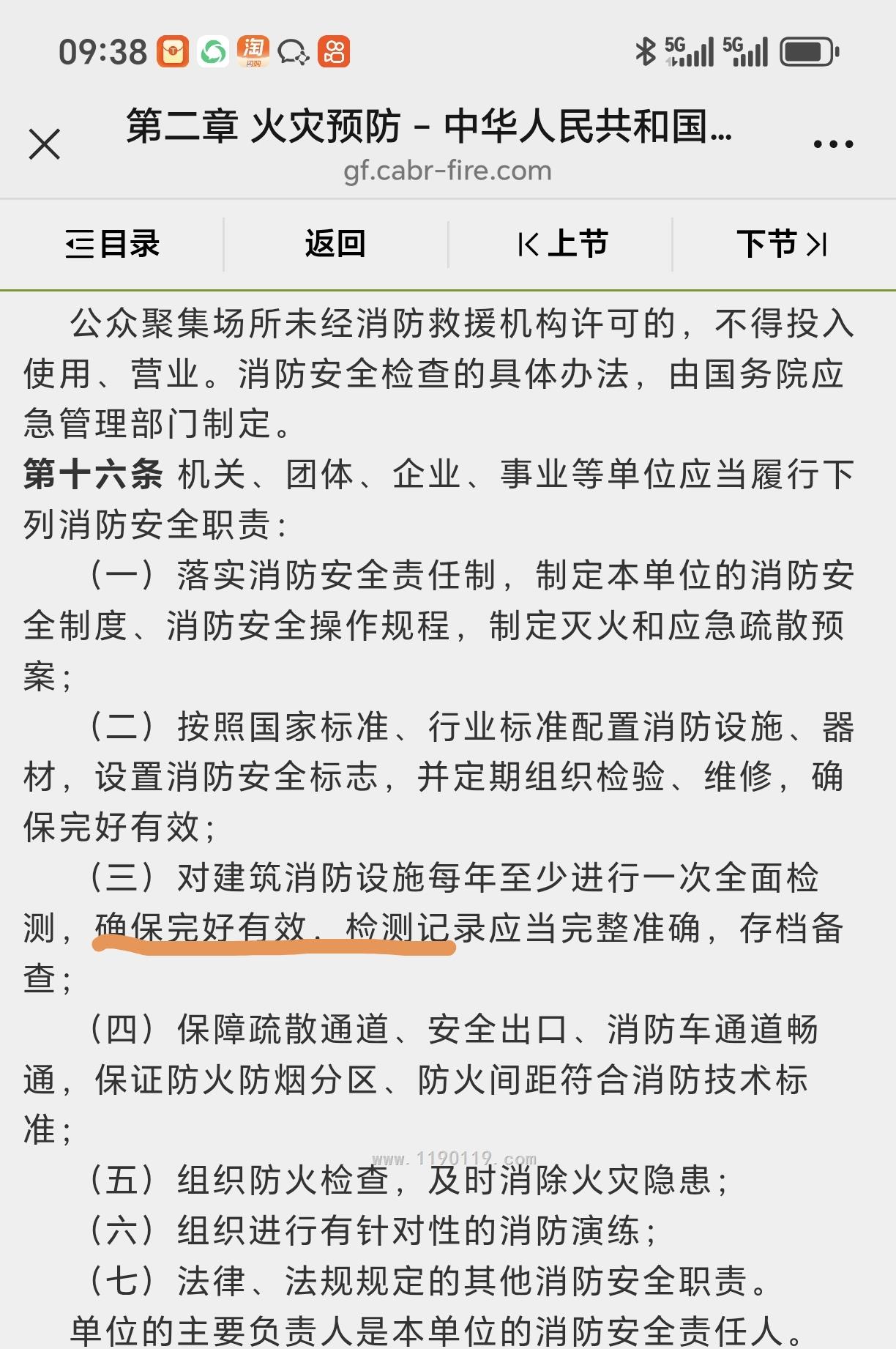This screenshot has width=896, height=1349.
Task: Open the three-dot overflow menu
Action: pyautogui.click(x=833, y=144)
